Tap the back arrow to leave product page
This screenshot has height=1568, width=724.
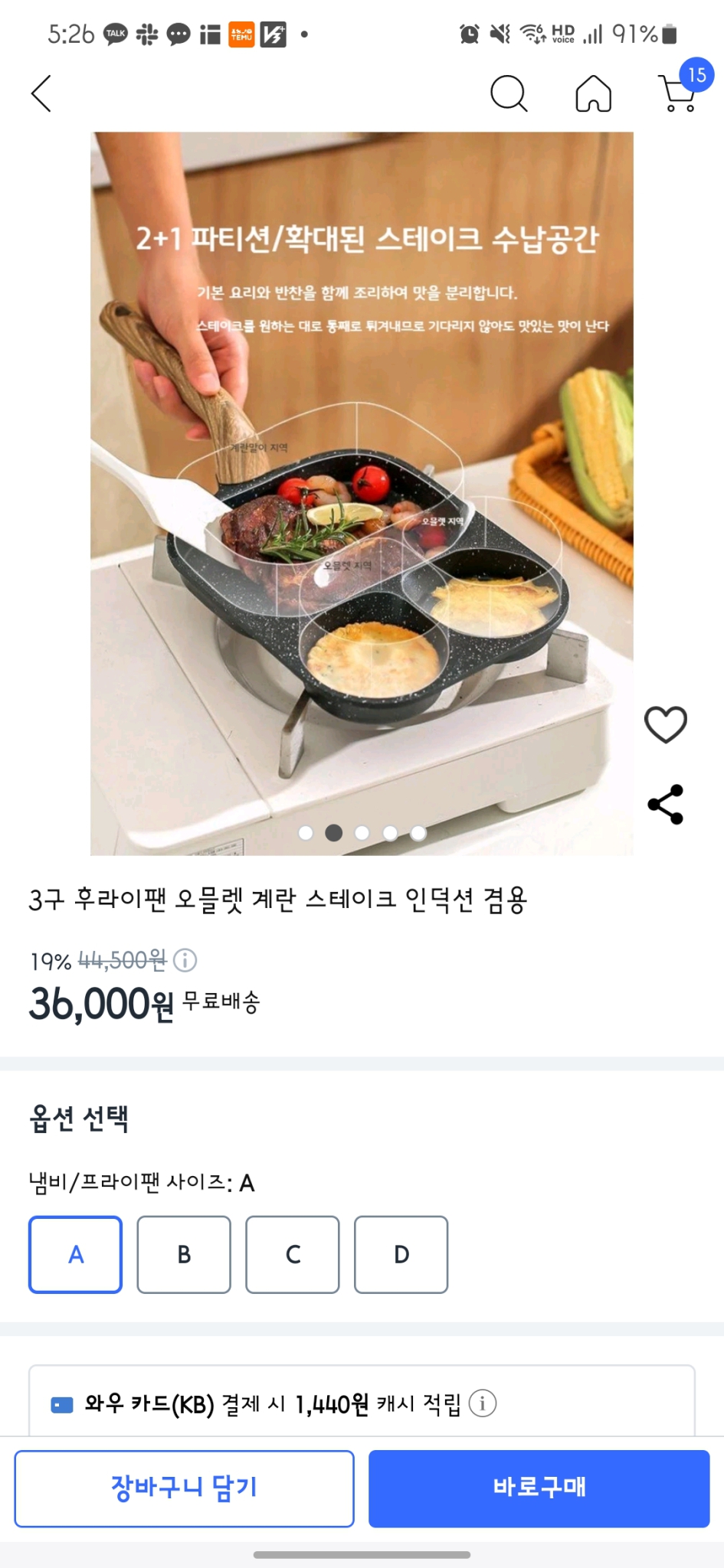click(x=40, y=93)
